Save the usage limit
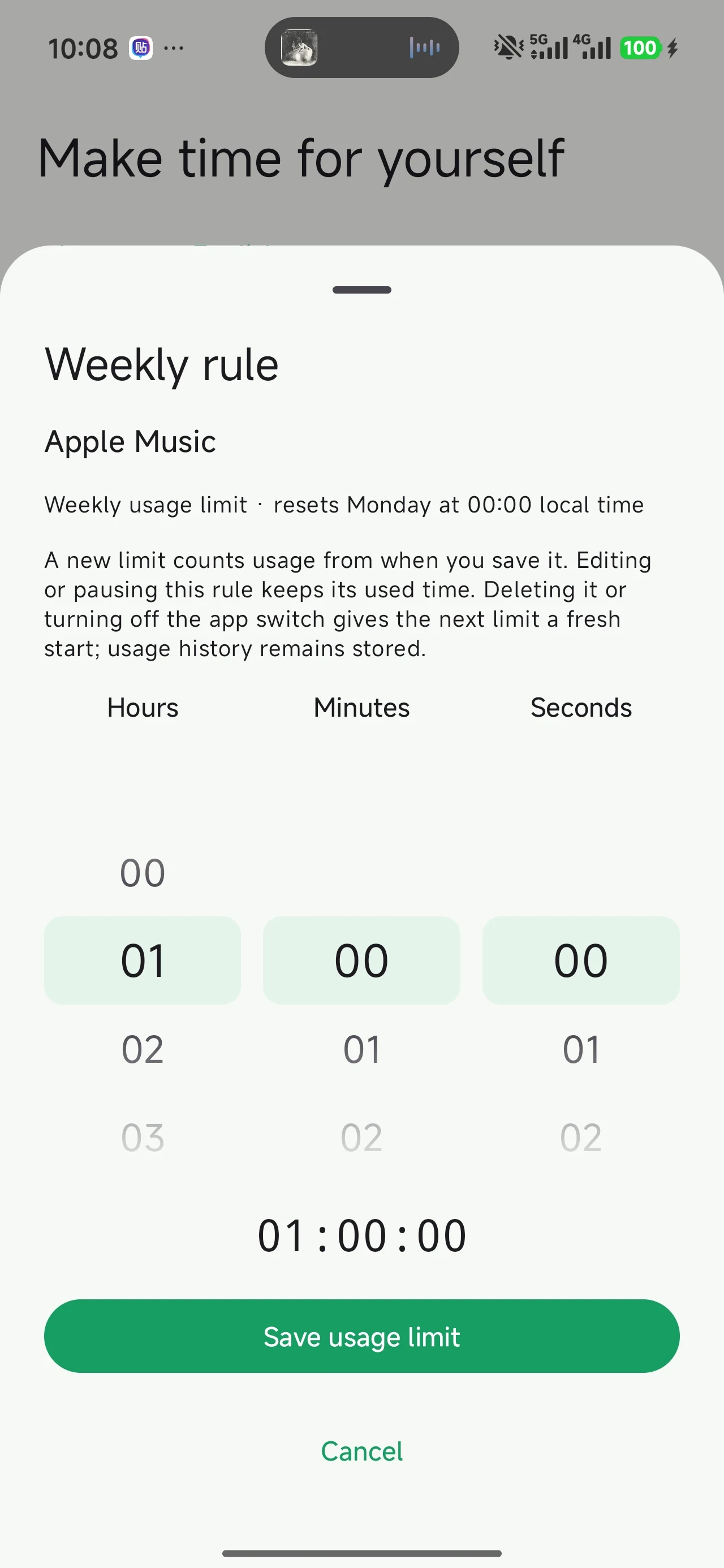Viewport: 724px width, 1568px height. coord(361,1336)
